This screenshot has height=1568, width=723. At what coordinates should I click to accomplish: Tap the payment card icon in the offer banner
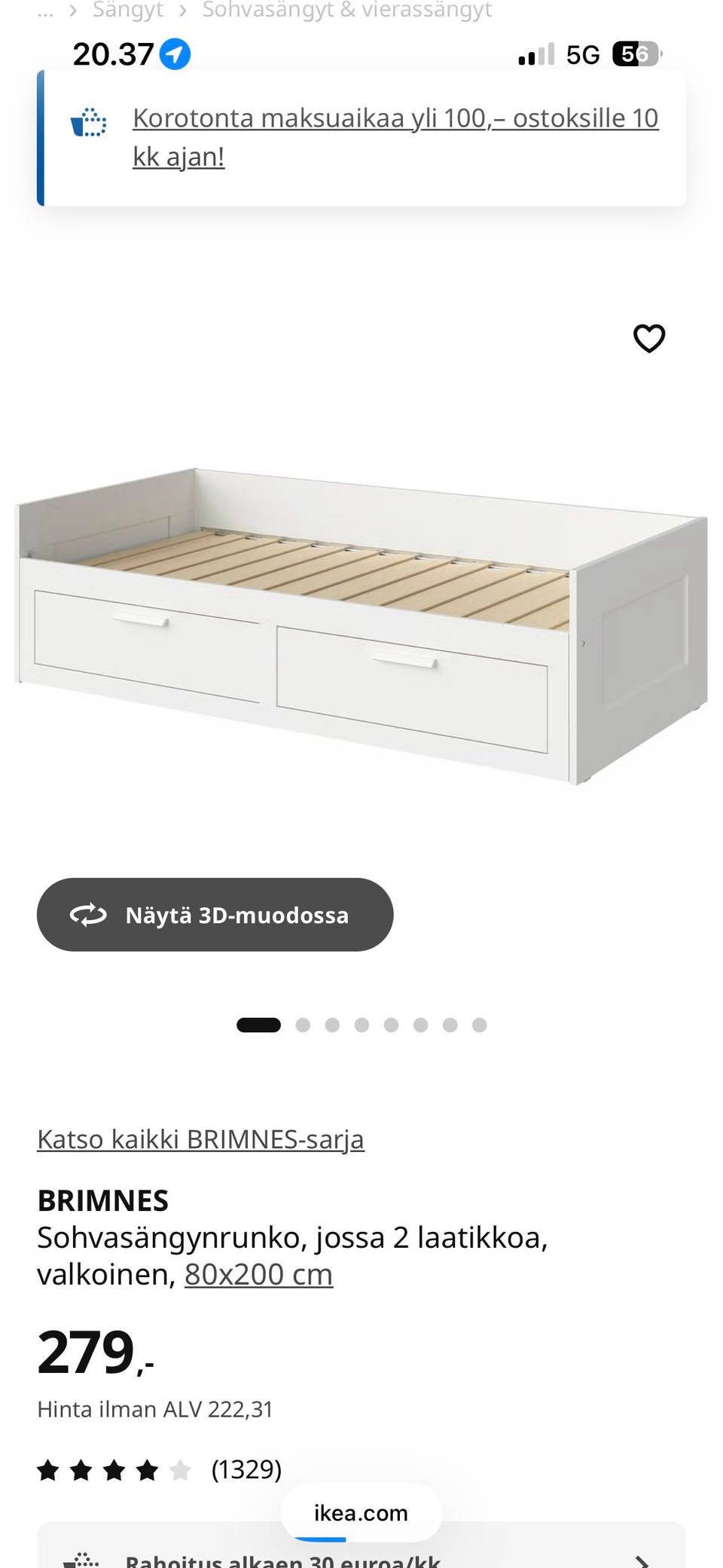[89, 123]
